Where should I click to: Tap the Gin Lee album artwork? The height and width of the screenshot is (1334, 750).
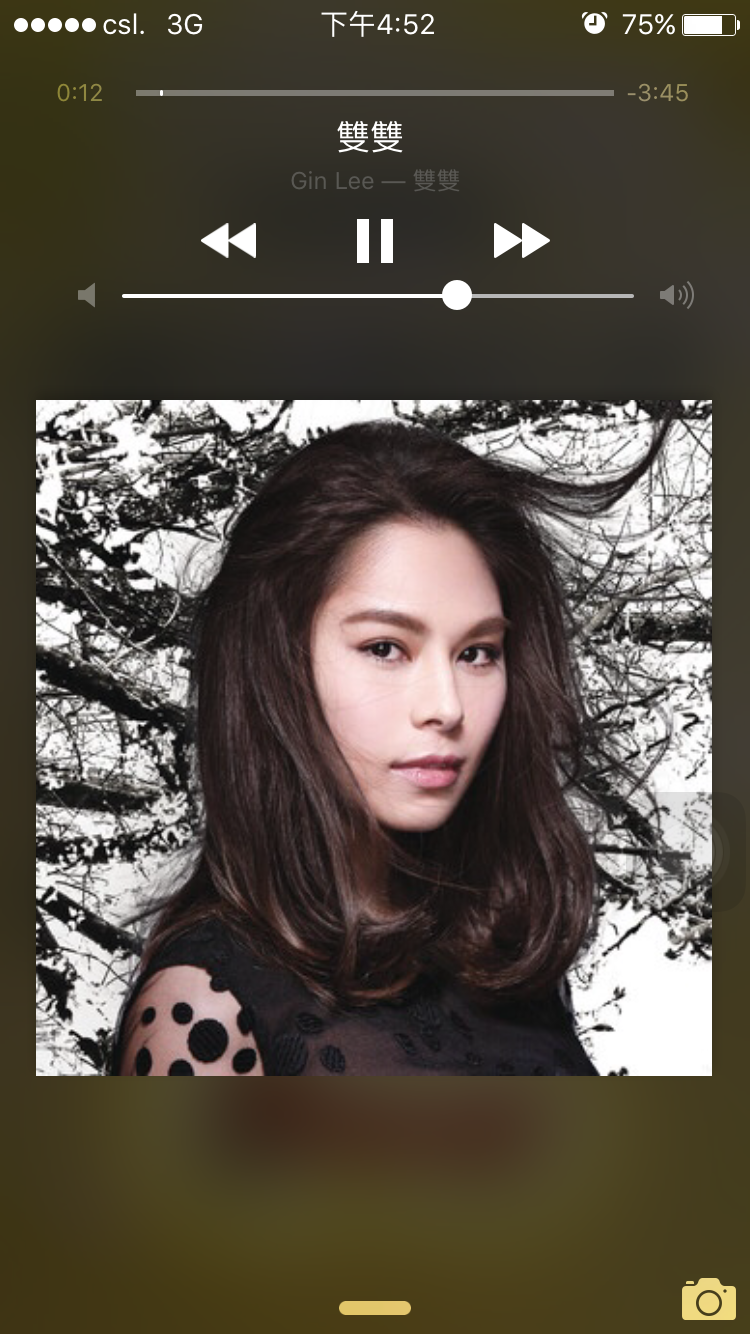click(374, 738)
